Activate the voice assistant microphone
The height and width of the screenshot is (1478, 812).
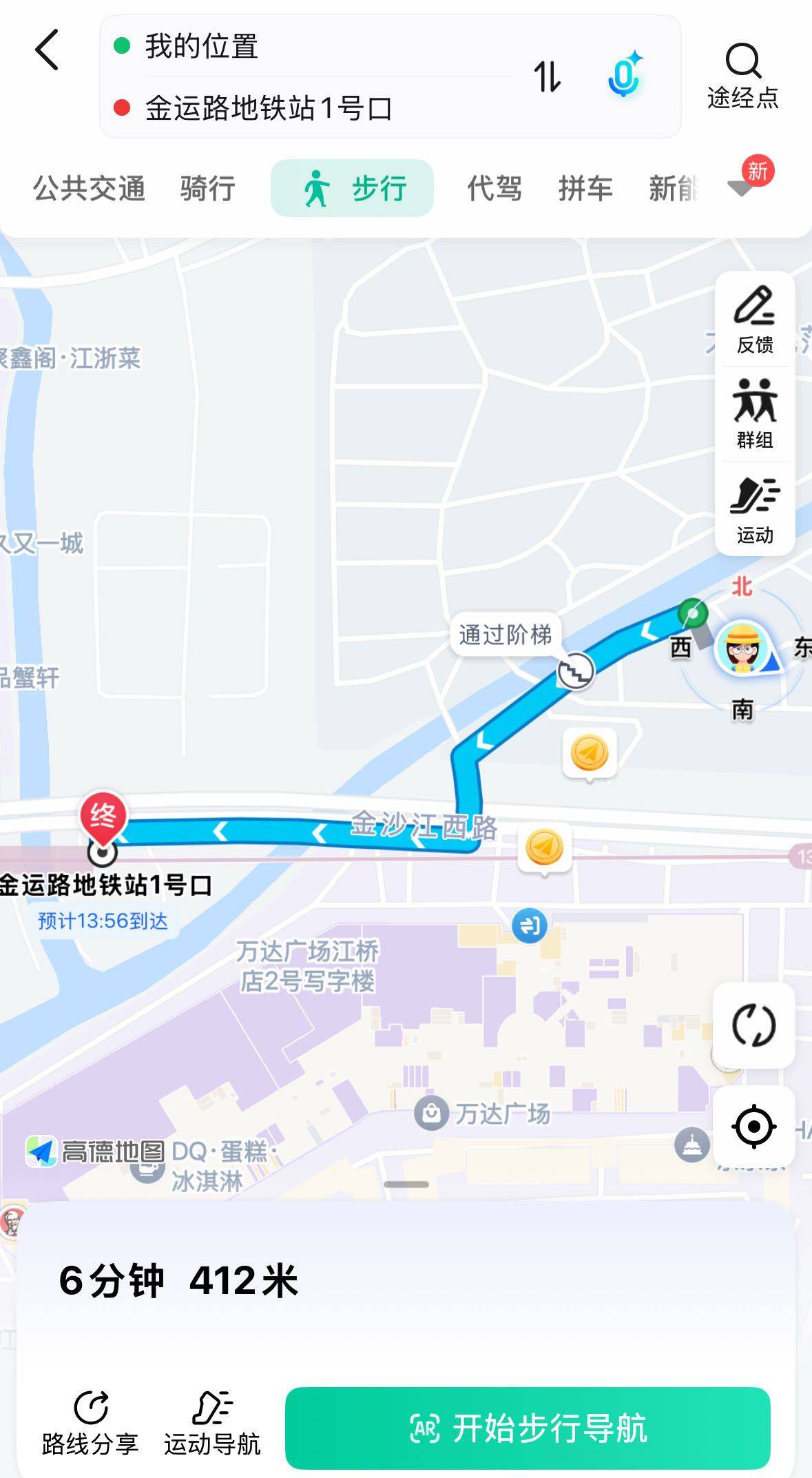click(x=624, y=74)
